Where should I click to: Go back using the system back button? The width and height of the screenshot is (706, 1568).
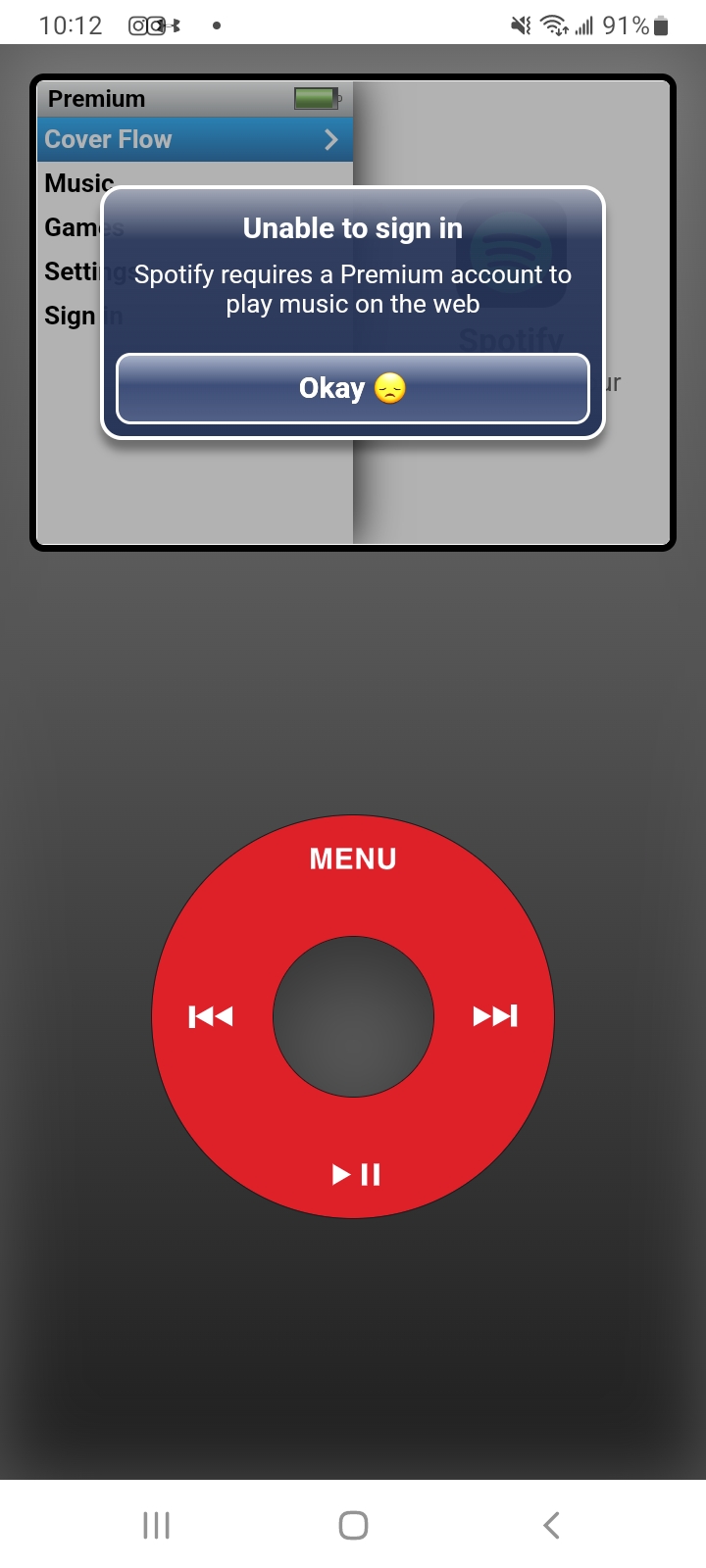[551, 1525]
